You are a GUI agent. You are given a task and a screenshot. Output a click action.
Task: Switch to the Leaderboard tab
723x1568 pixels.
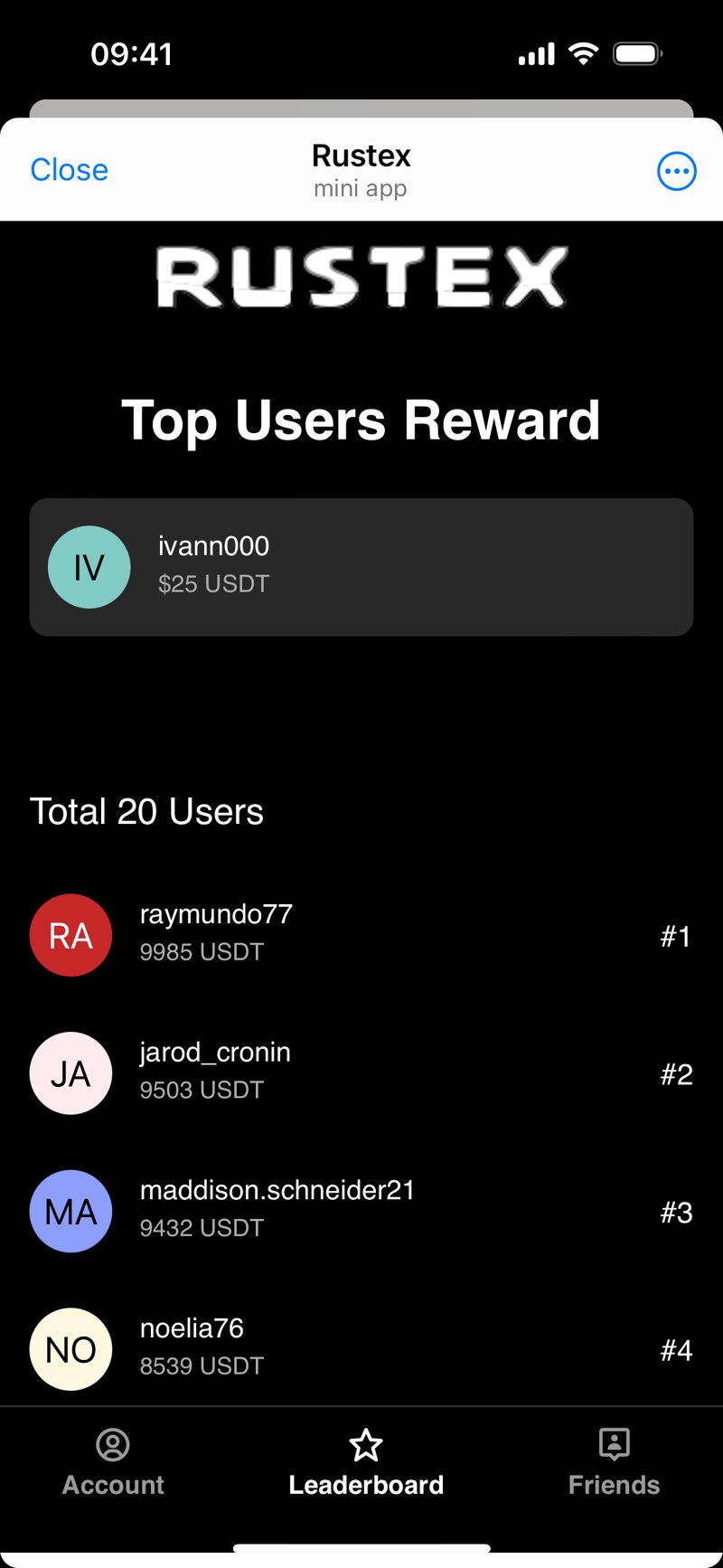(366, 1465)
